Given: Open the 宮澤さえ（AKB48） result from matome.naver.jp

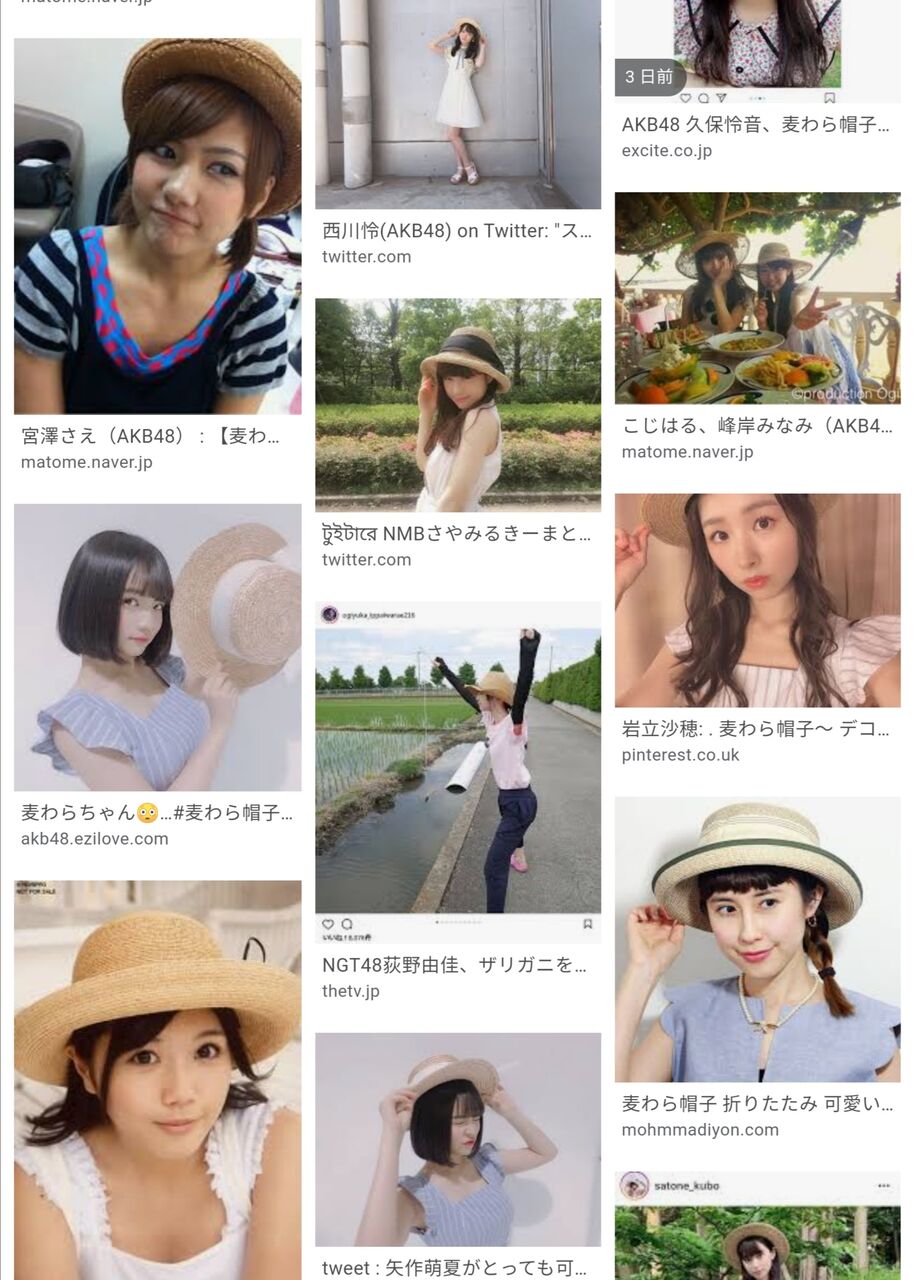Looking at the screenshot, I should [157, 226].
